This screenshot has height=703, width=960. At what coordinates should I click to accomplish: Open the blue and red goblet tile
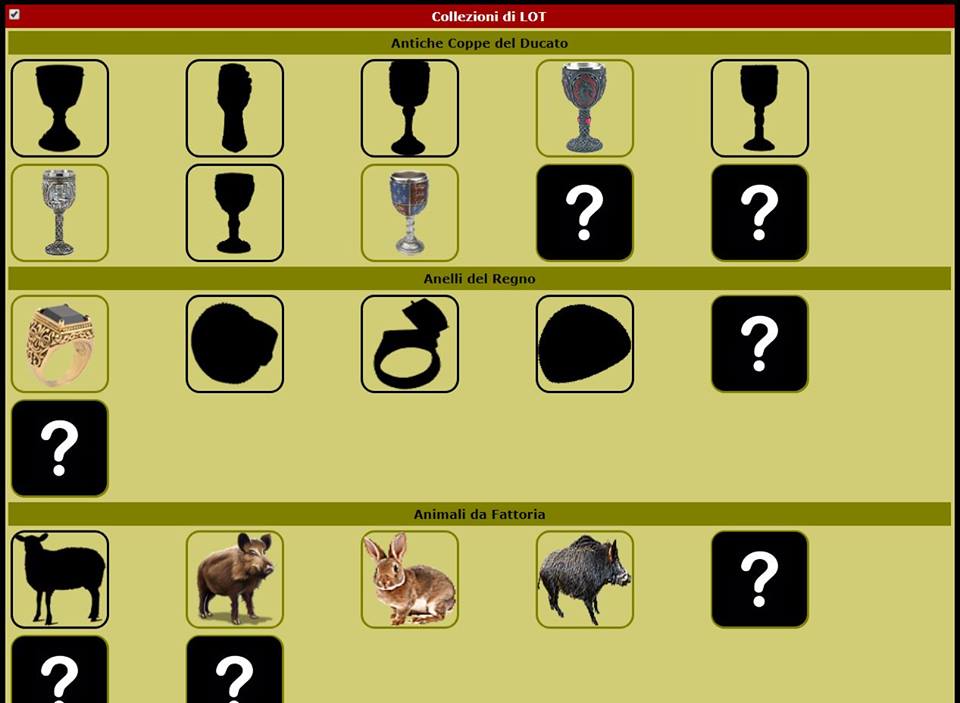[409, 212]
